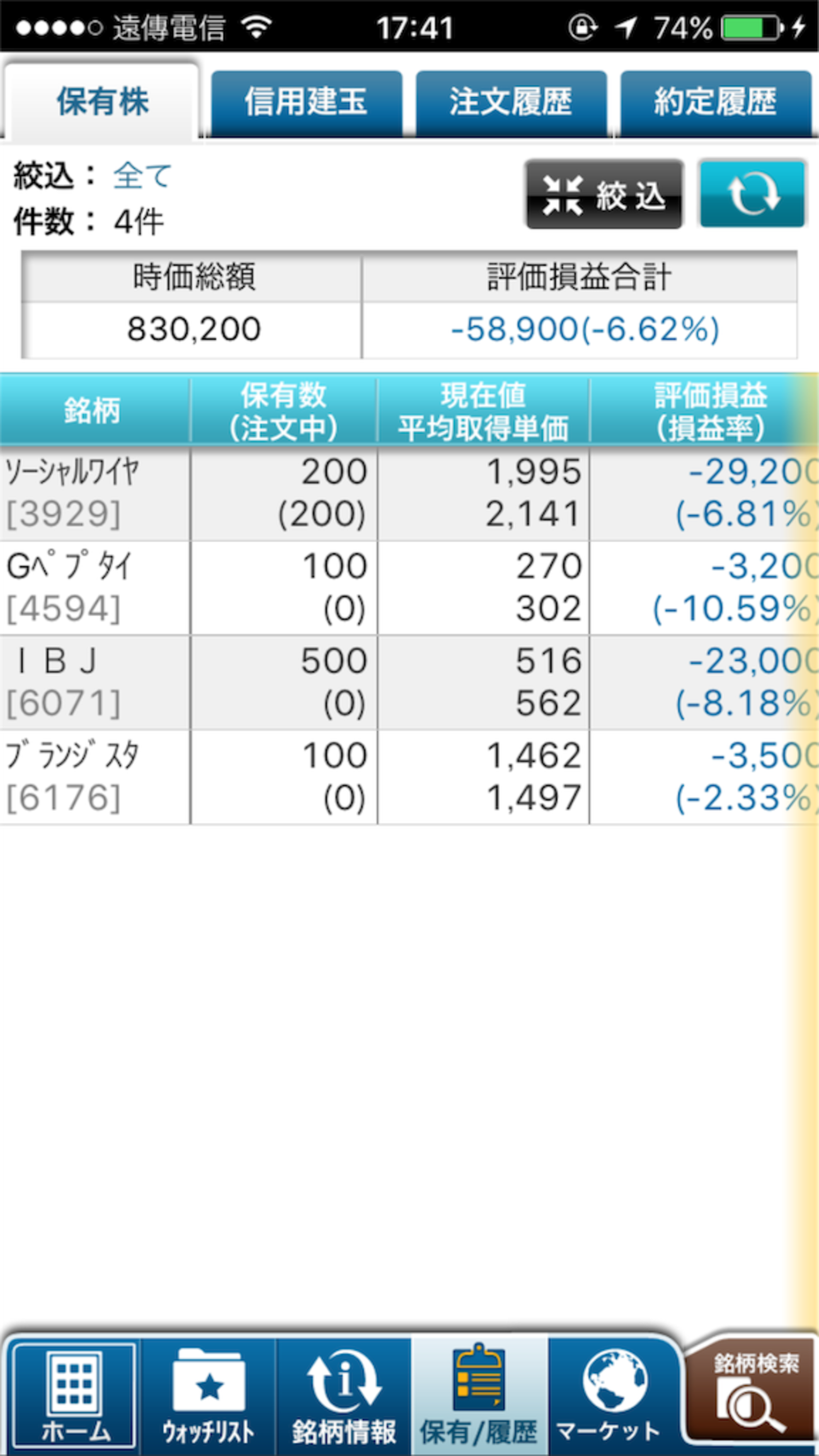Select the 約定履歴 tab
This screenshot has width=819, height=1456.
point(716,103)
